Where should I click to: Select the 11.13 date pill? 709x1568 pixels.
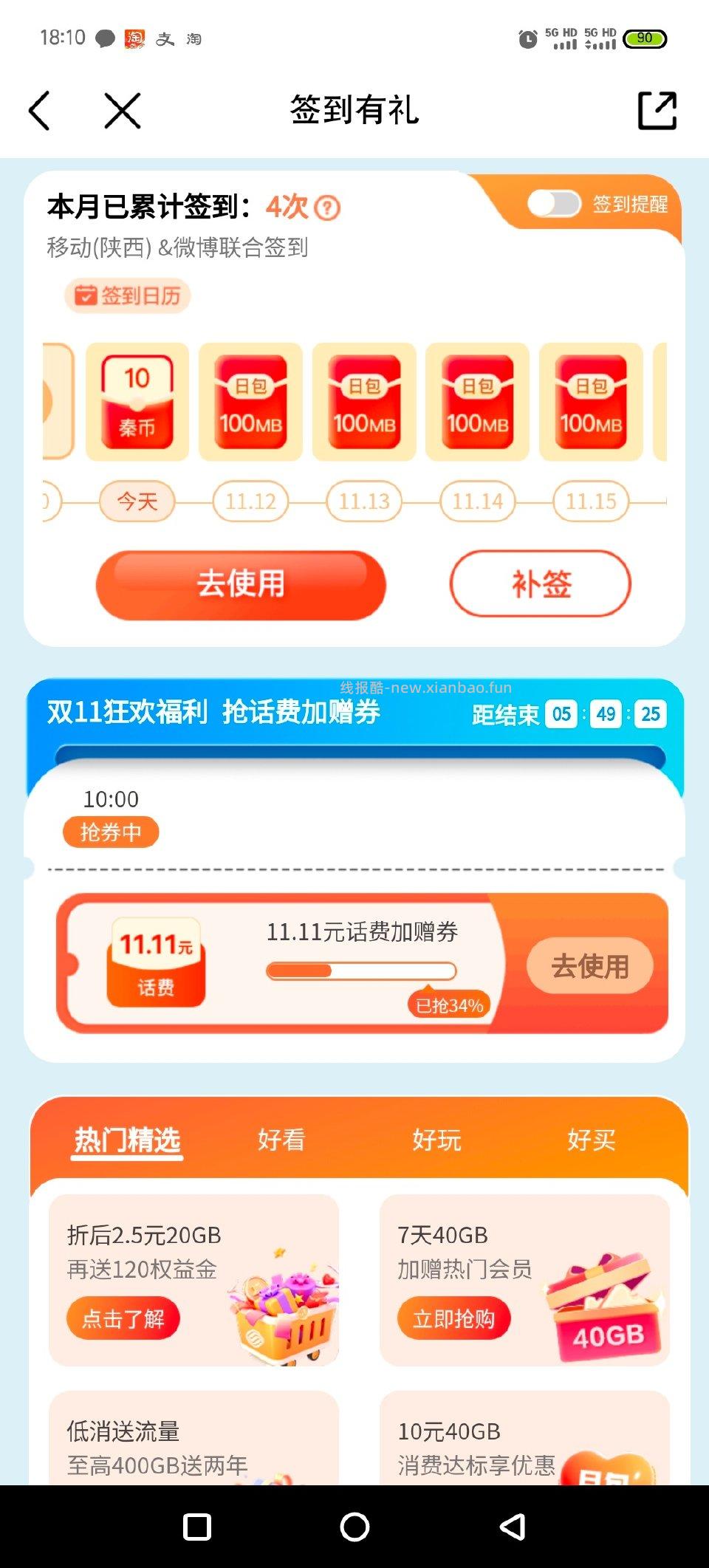tap(363, 501)
